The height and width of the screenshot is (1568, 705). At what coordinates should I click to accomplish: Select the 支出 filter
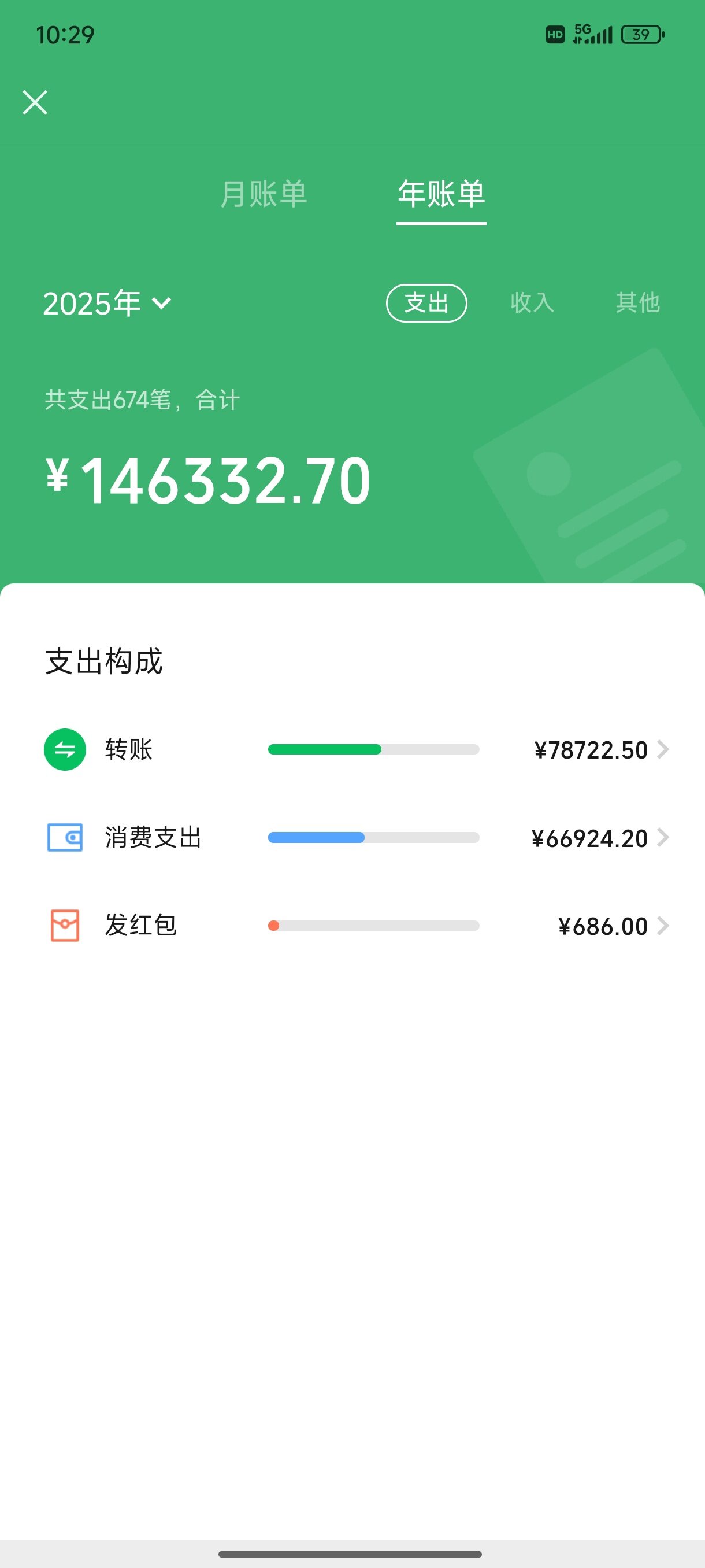point(426,303)
